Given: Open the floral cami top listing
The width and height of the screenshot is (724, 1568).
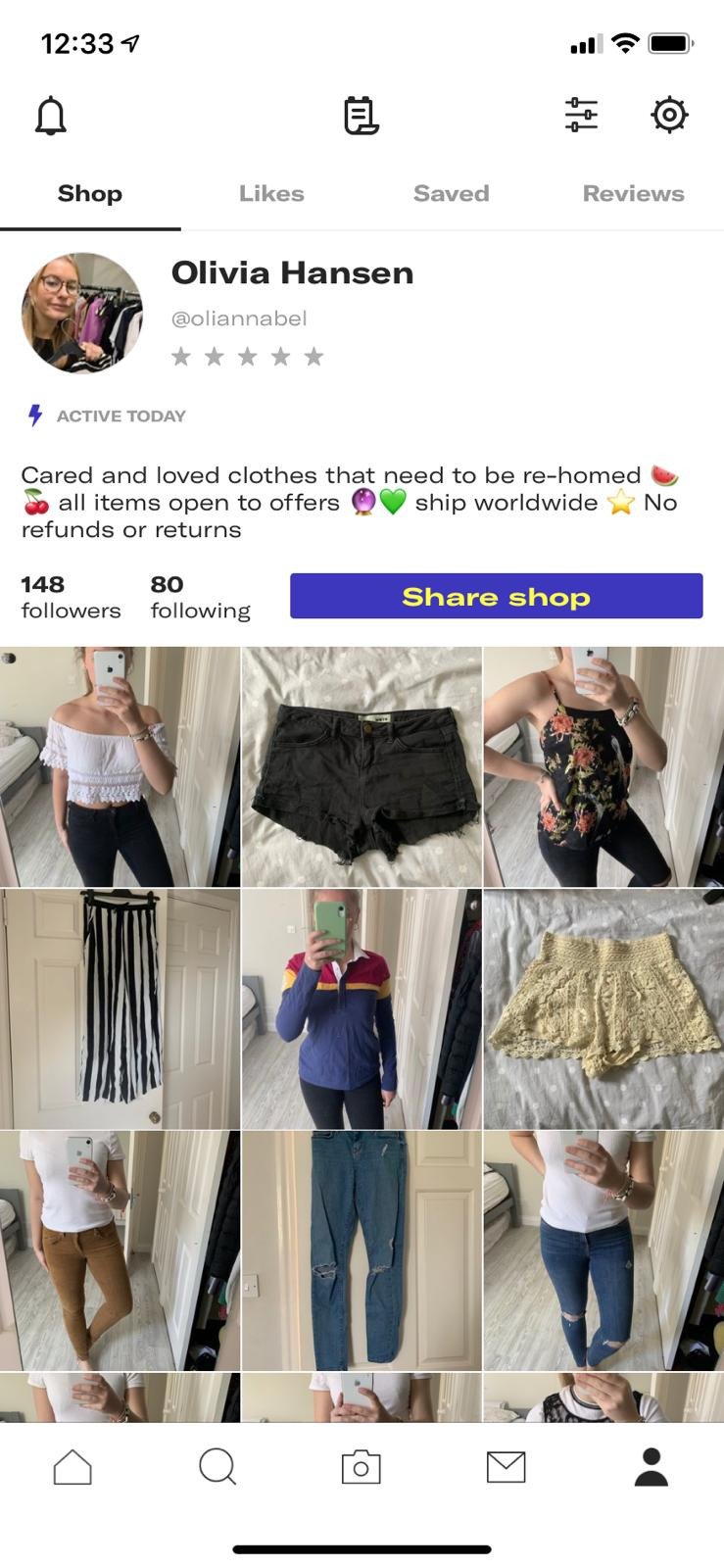Looking at the screenshot, I should pos(603,766).
